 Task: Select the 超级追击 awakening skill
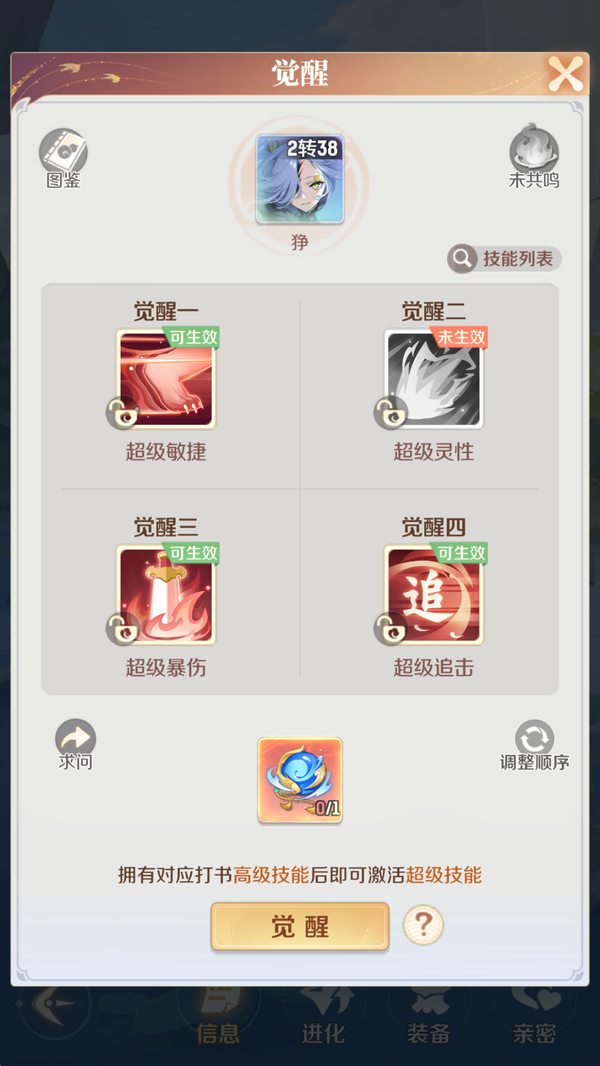coord(434,595)
